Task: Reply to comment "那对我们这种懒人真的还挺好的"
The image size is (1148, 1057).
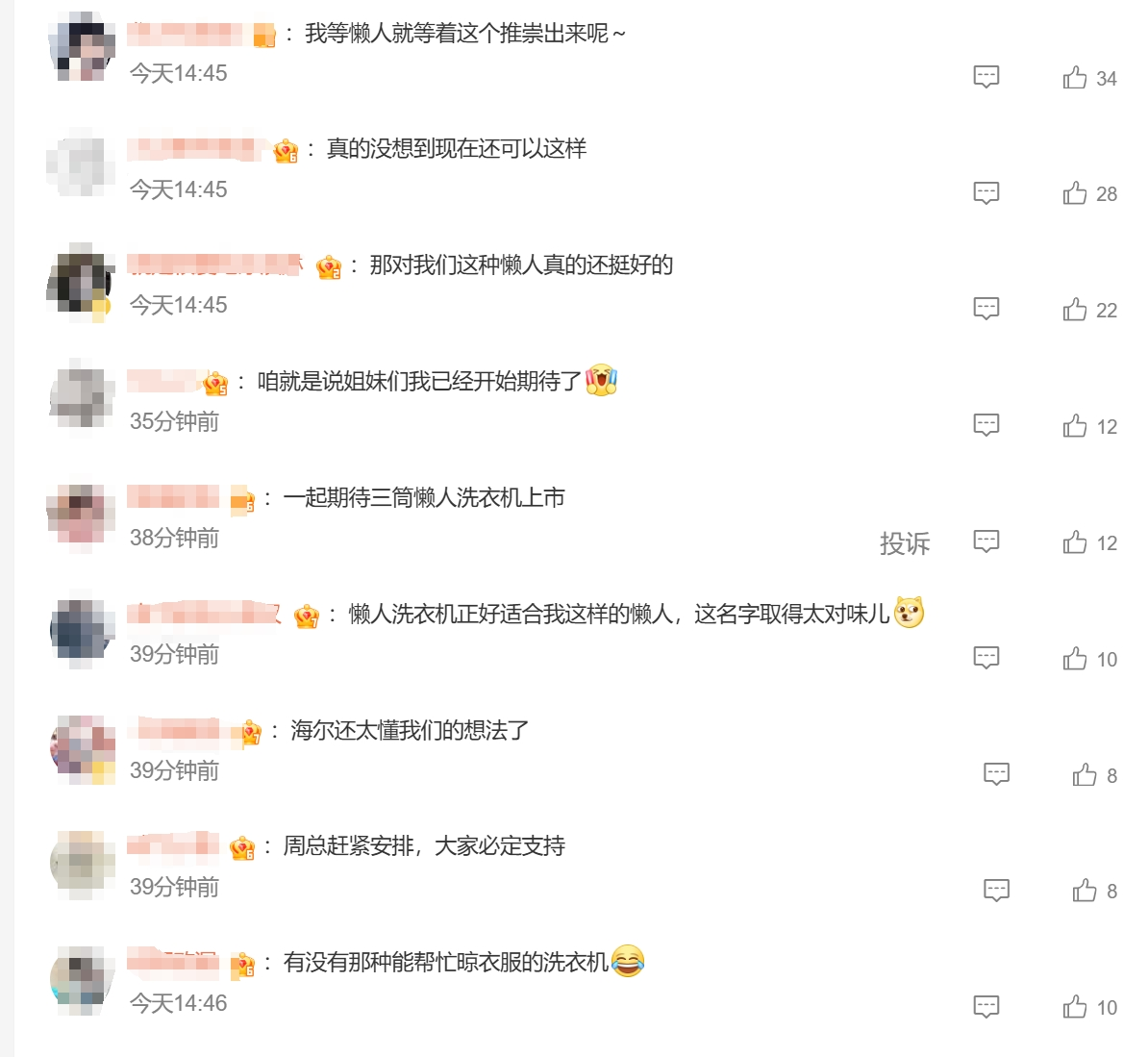Action: pyautogui.click(x=986, y=309)
